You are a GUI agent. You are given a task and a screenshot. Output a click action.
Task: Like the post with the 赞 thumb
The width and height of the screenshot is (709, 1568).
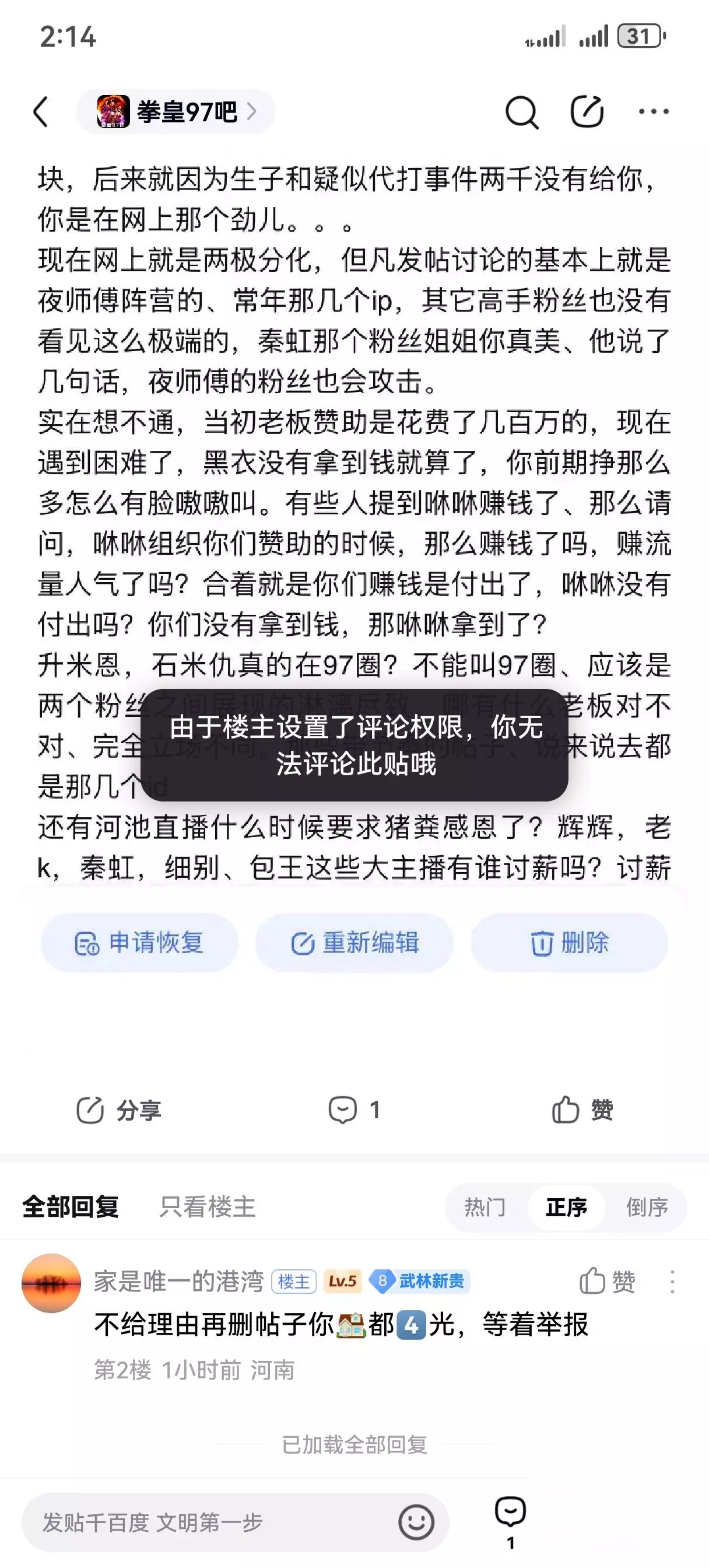(x=582, y=1109)
